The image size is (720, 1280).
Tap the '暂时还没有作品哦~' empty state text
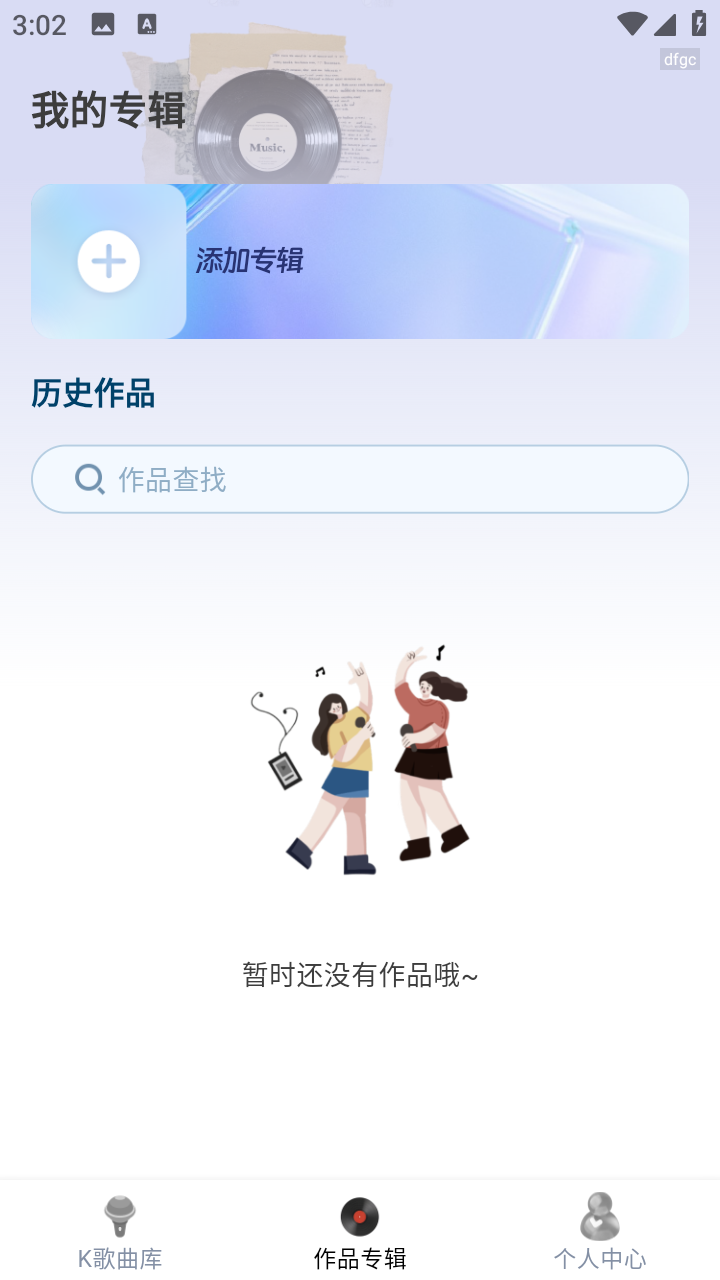coord(360,973)
